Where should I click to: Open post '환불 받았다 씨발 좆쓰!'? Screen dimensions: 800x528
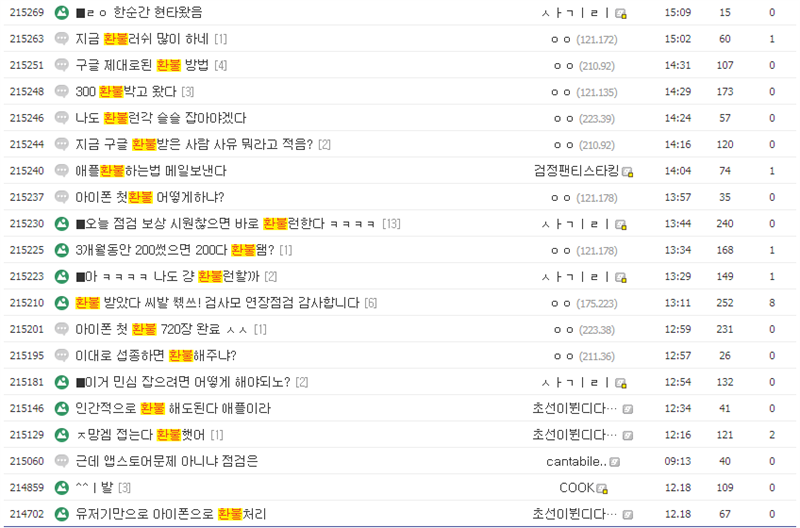point(218,302)
